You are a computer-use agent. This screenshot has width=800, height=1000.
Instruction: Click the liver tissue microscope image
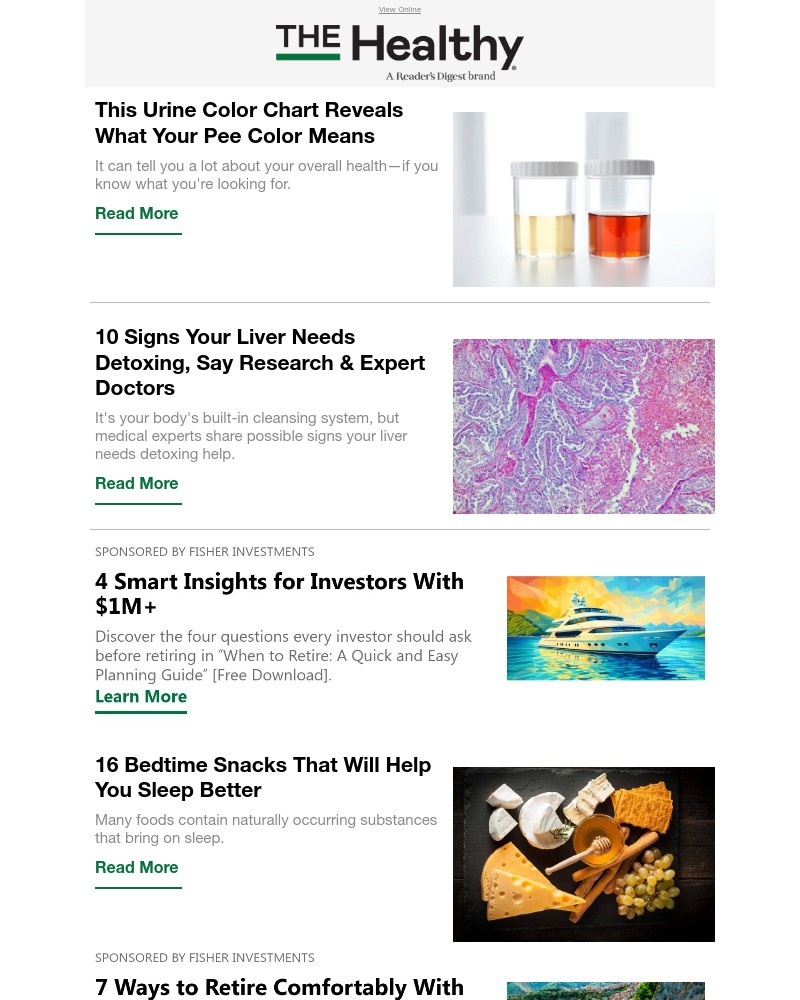click(x=583, y=426)
